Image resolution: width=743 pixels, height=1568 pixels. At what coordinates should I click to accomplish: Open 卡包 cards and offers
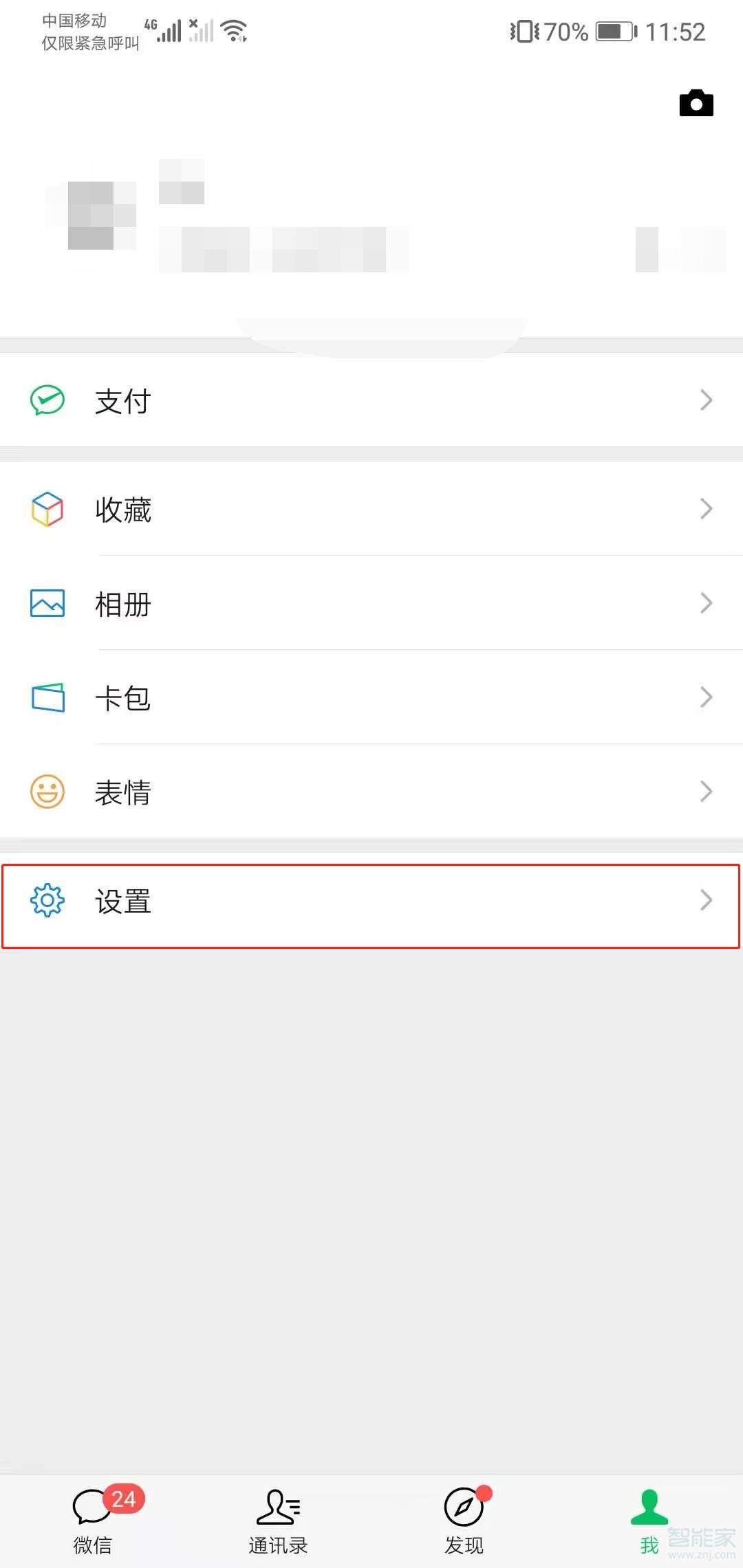point(371,697)
